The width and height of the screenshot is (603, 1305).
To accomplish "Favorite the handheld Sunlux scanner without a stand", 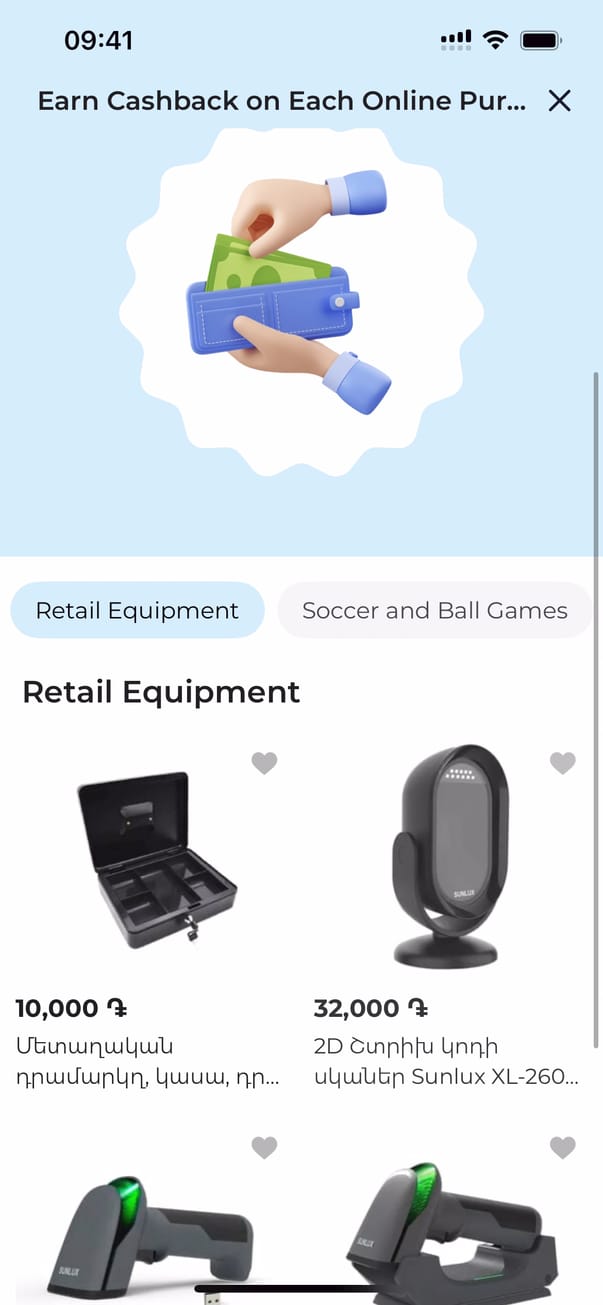I will click(264, 1147).
